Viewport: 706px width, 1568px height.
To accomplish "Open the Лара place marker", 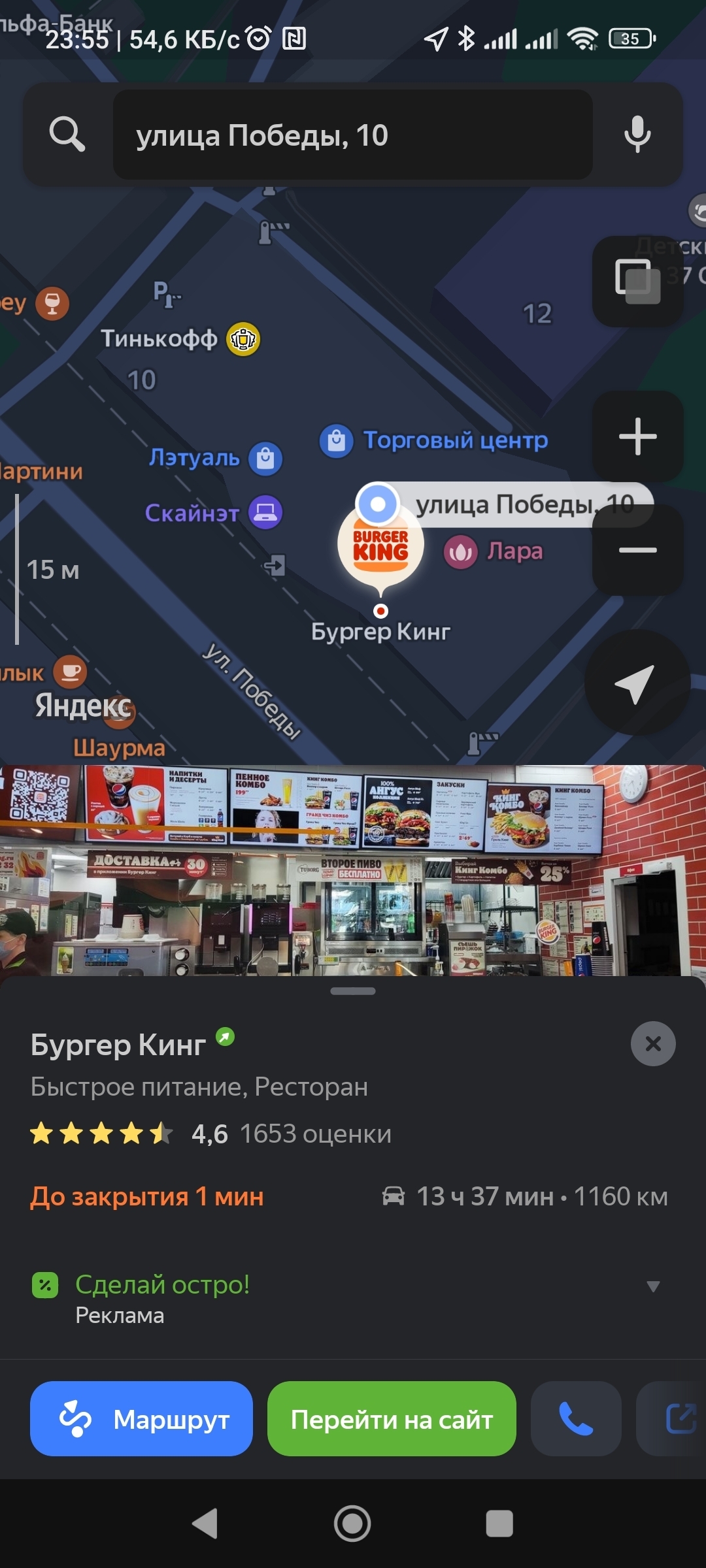I will click(461, 552).
